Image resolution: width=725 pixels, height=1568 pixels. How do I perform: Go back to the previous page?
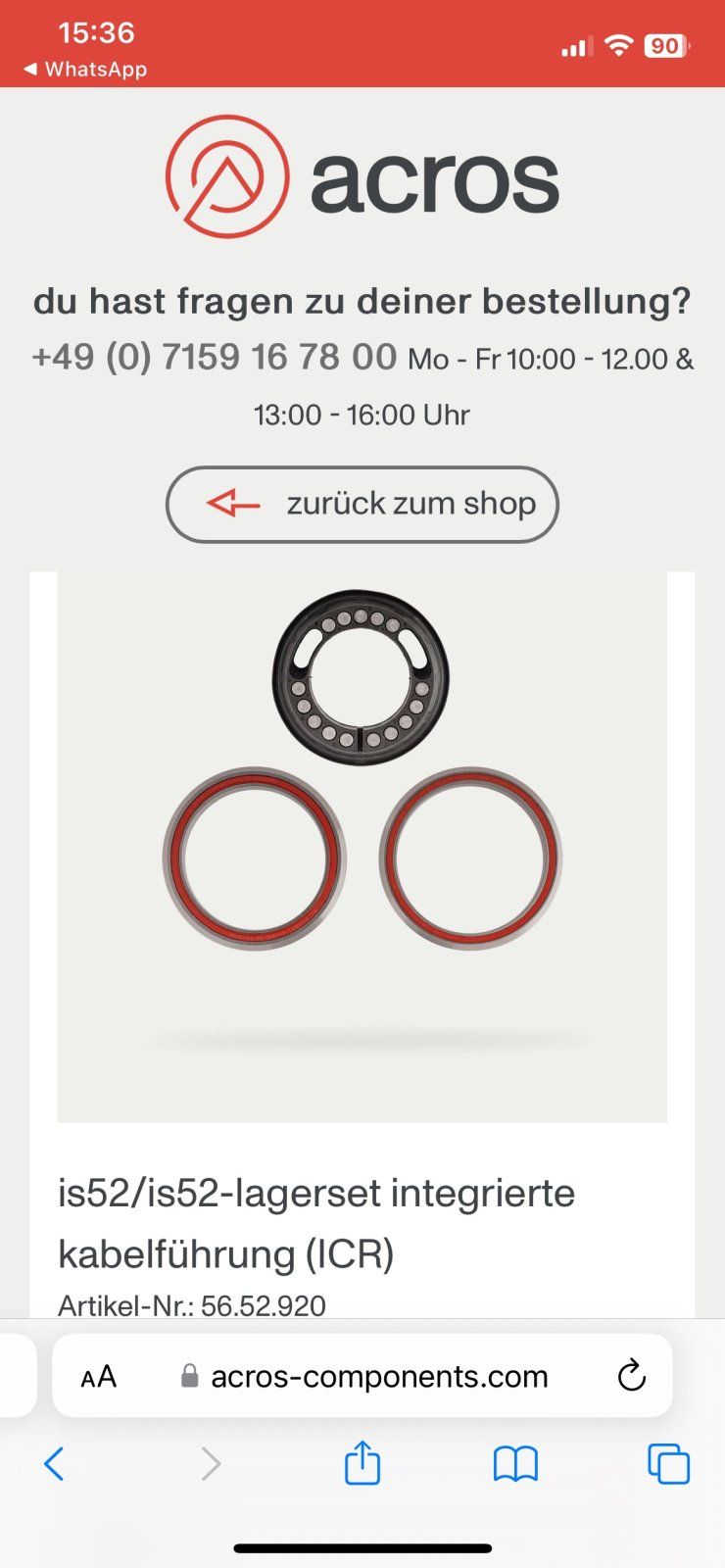[x=54, y=1464]
